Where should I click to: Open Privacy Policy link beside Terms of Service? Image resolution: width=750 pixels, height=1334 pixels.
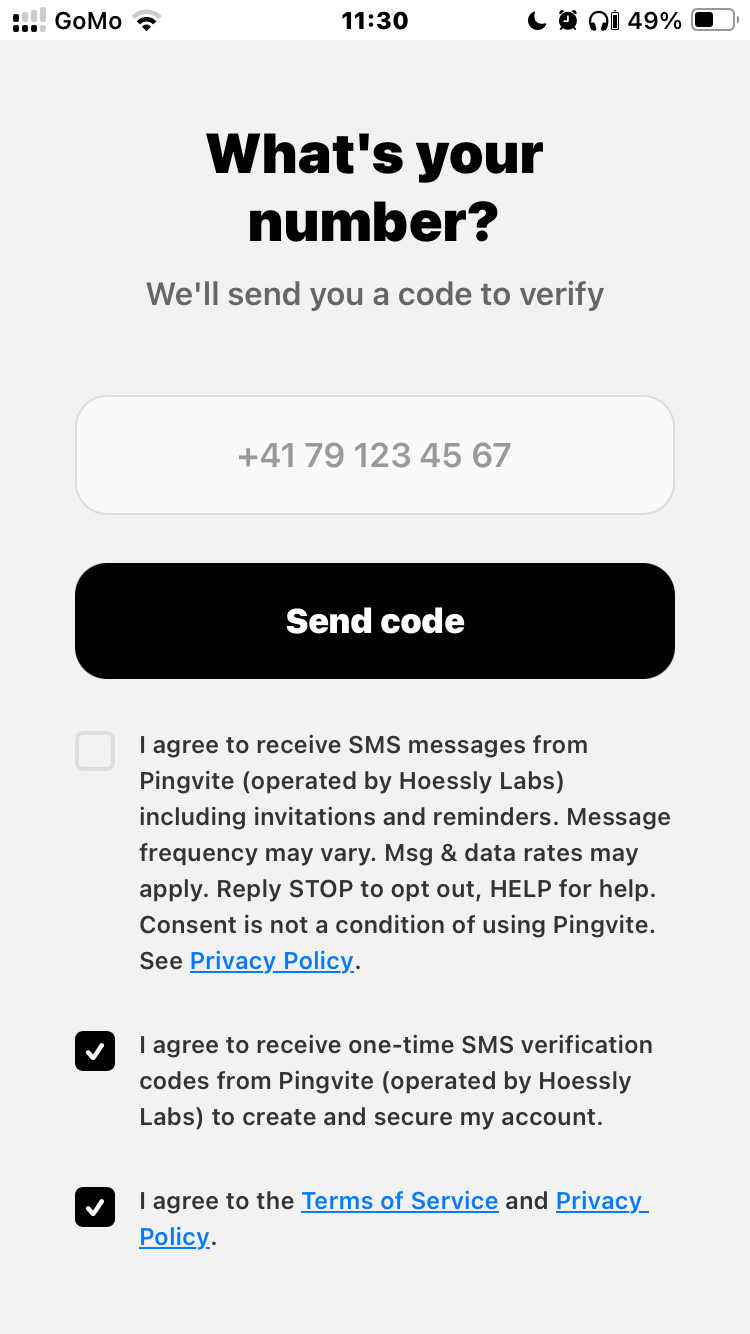click(x=602, y=1201)
